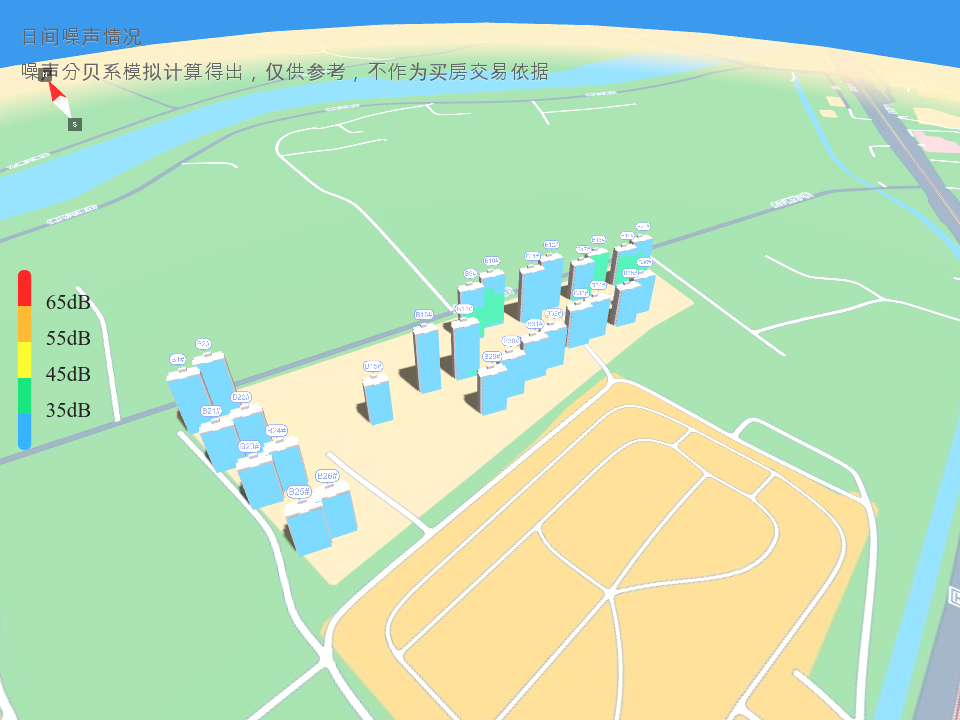Open building B23# marker
The height and width of the screenshot is (720, 960).
[x=249, y=446]
